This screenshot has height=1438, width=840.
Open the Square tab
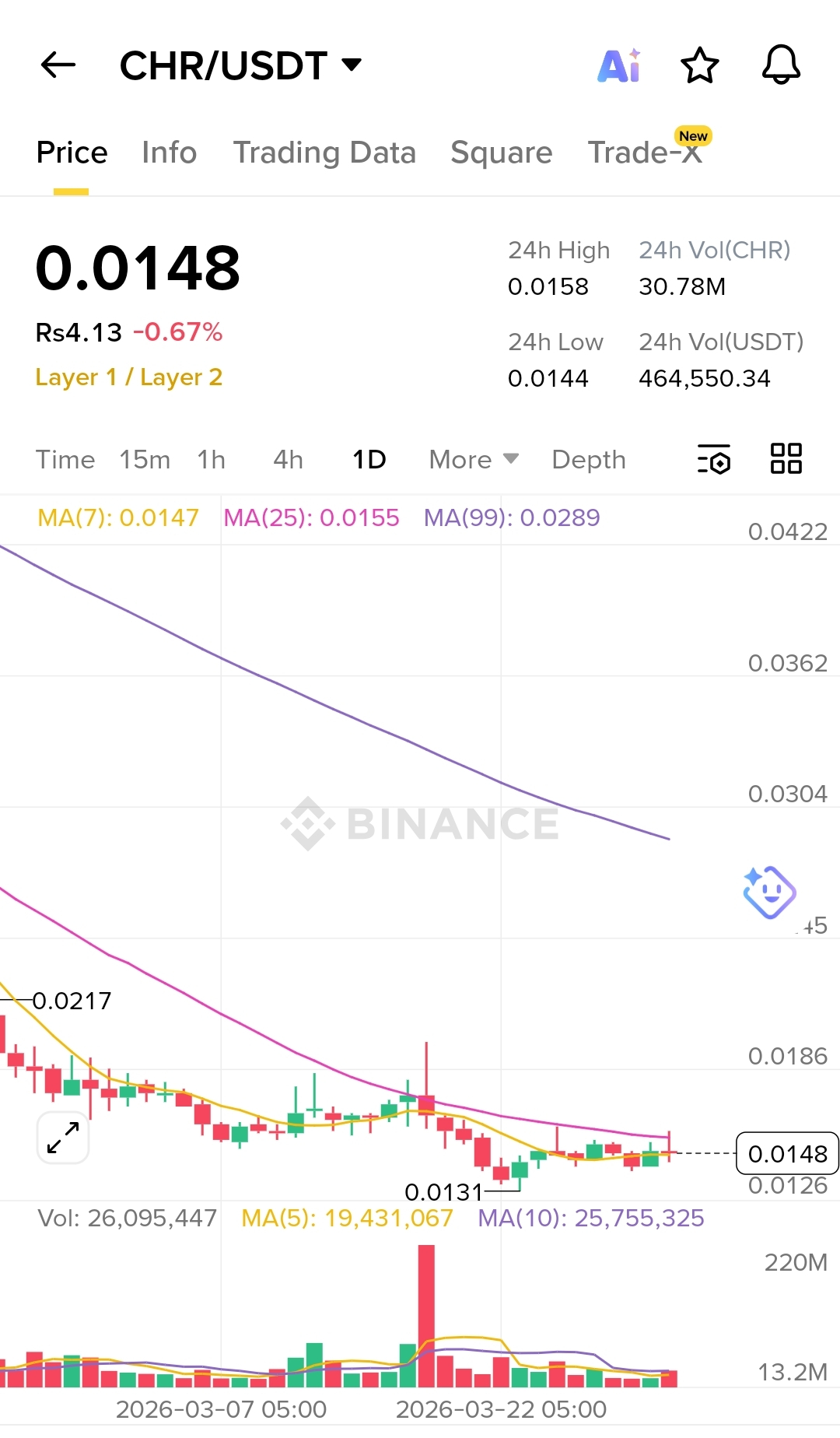pyautogui.click(x=501, y=153)
